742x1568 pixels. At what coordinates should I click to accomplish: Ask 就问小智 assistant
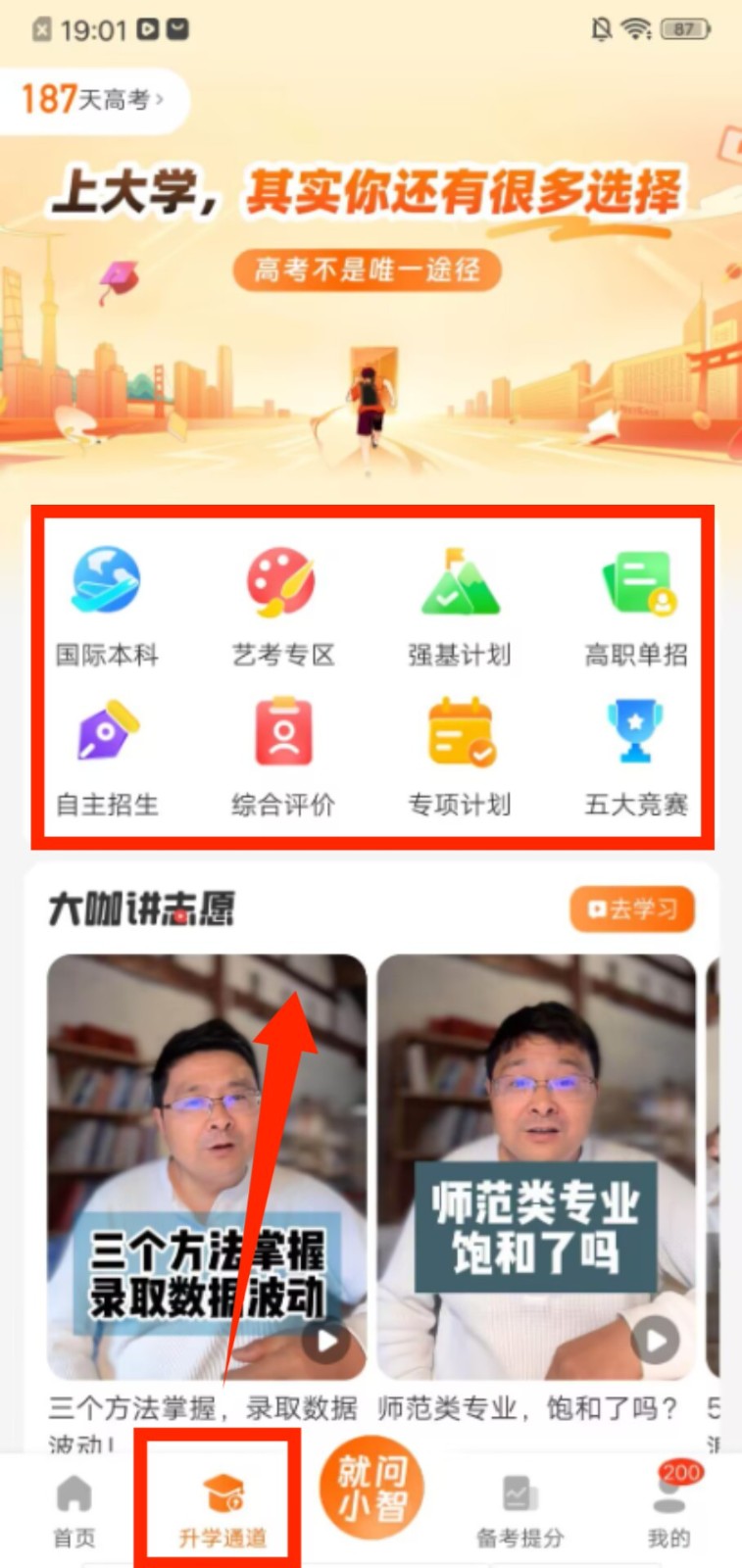point(371,1490)
